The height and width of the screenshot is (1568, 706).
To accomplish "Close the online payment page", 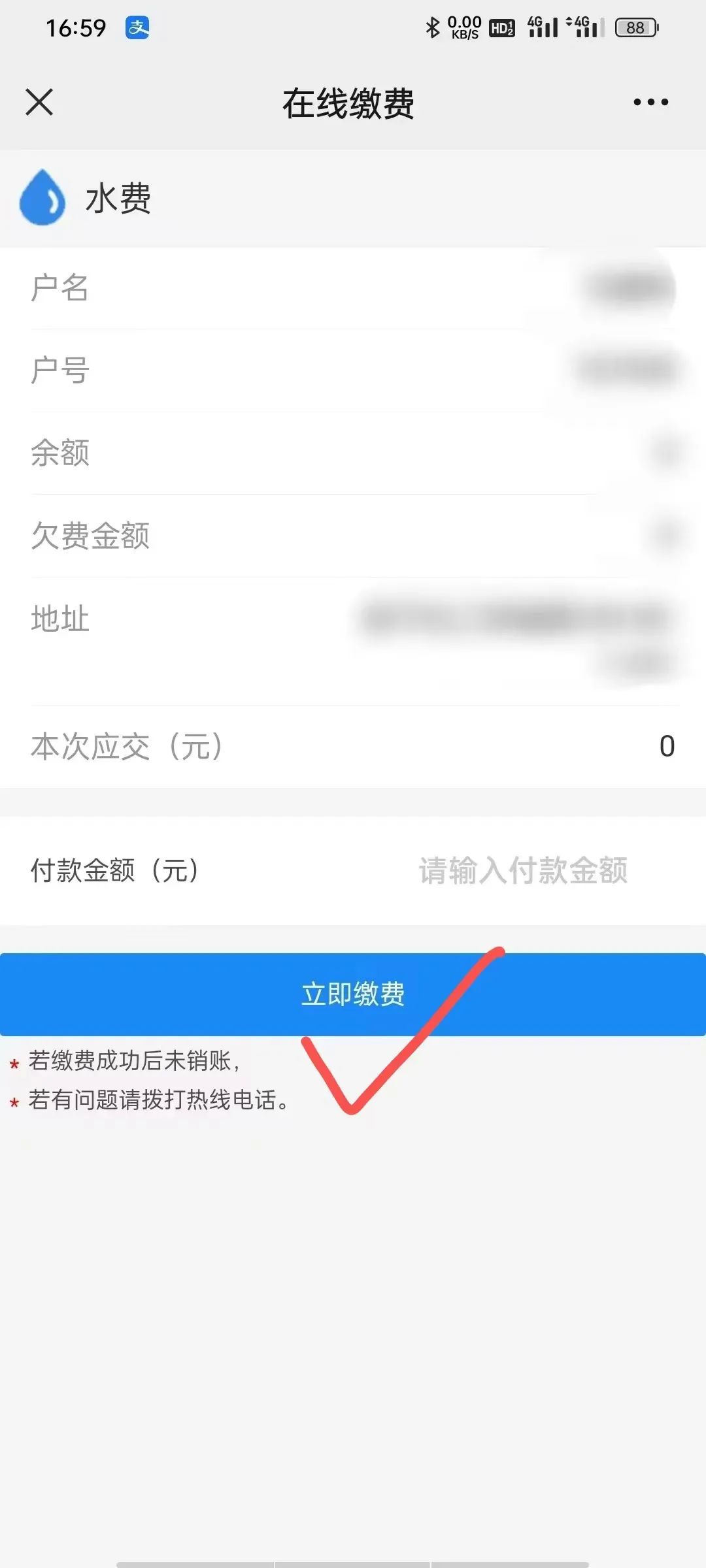I will coord(39,102).
